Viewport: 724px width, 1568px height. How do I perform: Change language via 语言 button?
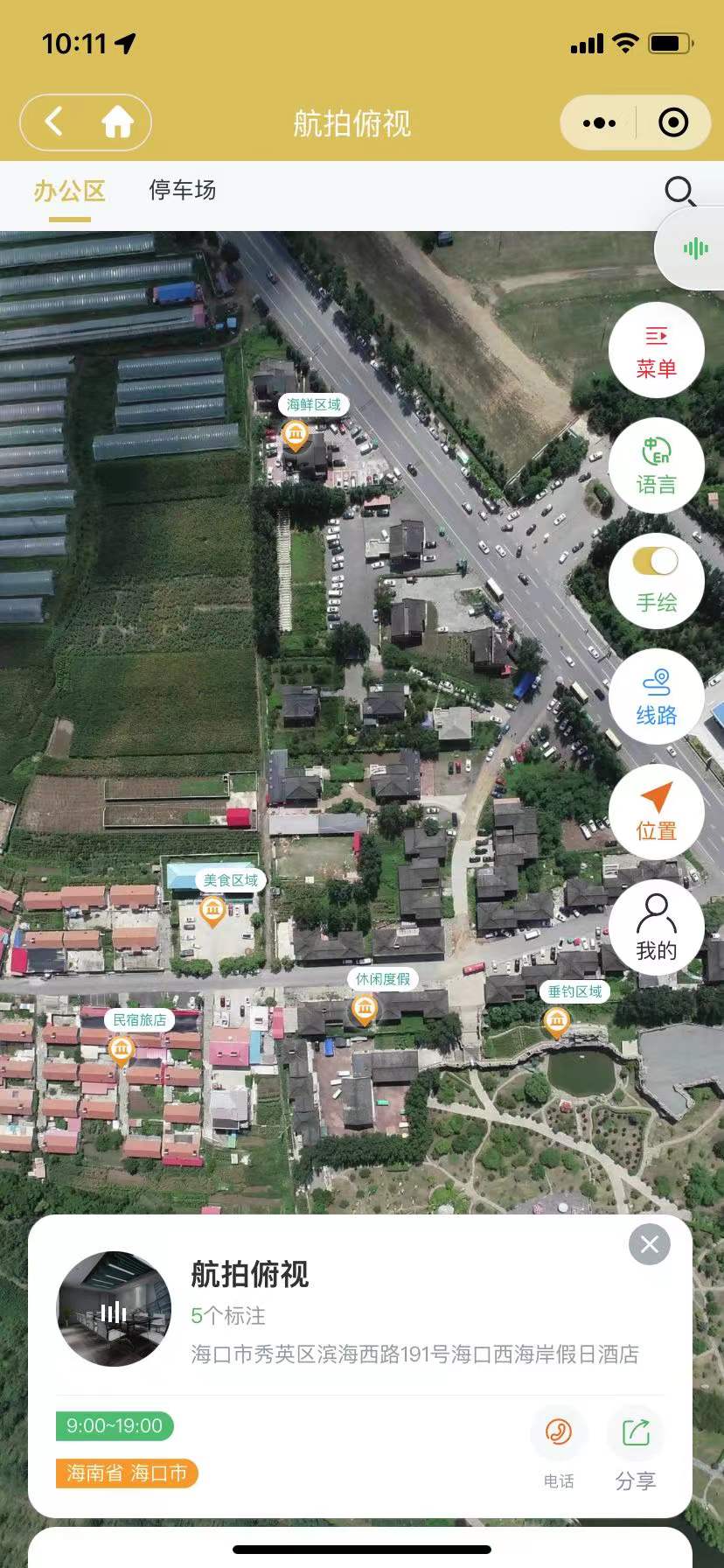pyautogui.click(x=656, y=467)
